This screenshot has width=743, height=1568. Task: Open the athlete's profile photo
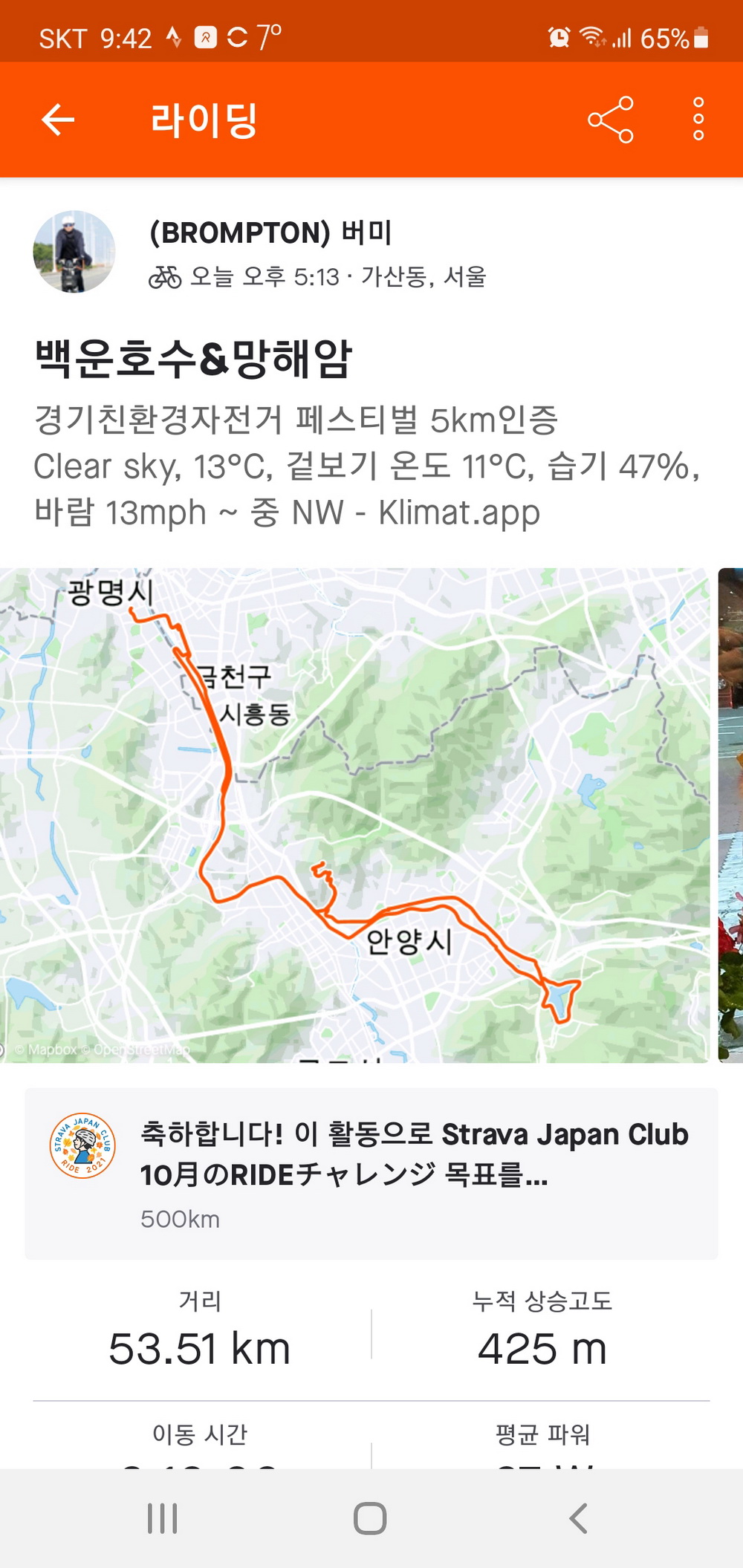(x=74, y=252)
